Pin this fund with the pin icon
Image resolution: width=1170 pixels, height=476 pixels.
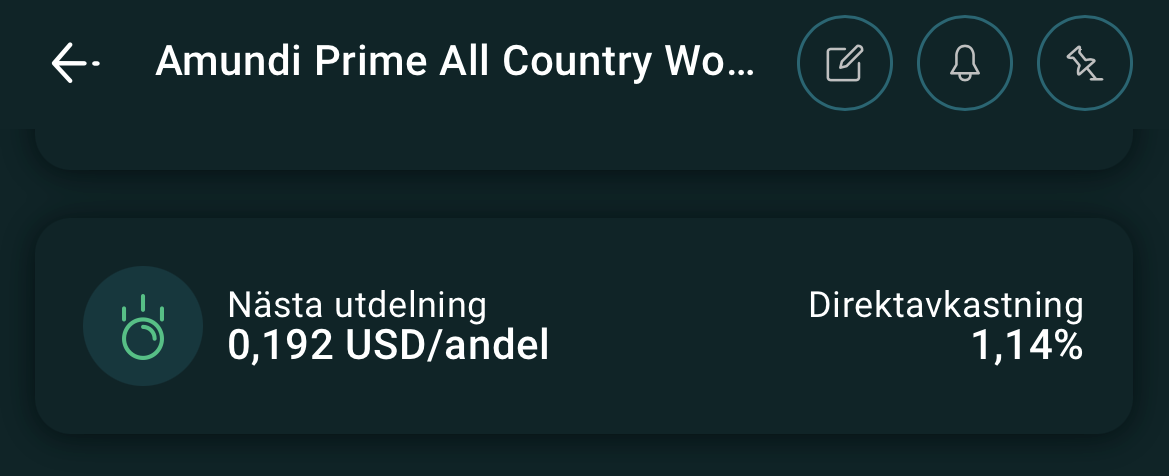[x=1085, y=64]
